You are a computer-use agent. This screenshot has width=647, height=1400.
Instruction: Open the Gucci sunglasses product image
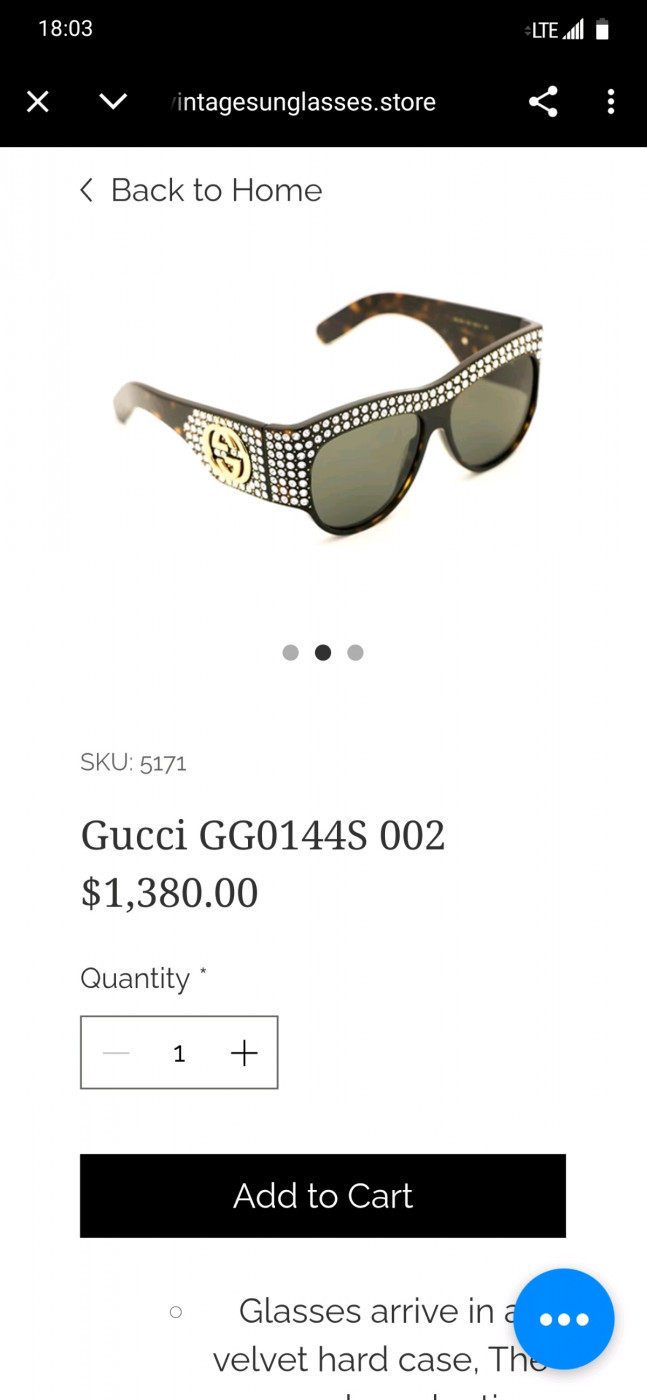[x=325, y=422]
